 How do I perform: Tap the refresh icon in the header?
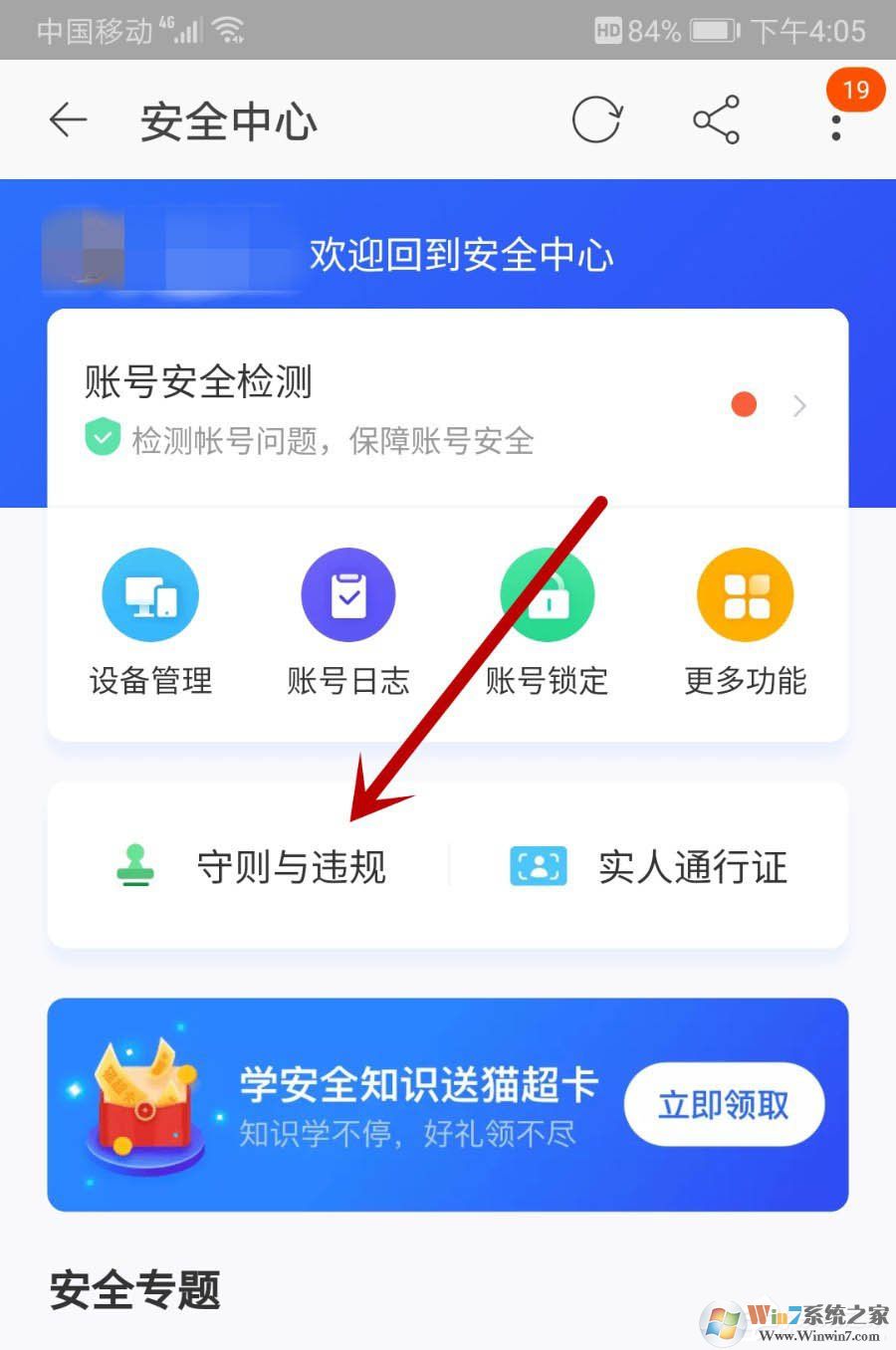click(597, 118)
